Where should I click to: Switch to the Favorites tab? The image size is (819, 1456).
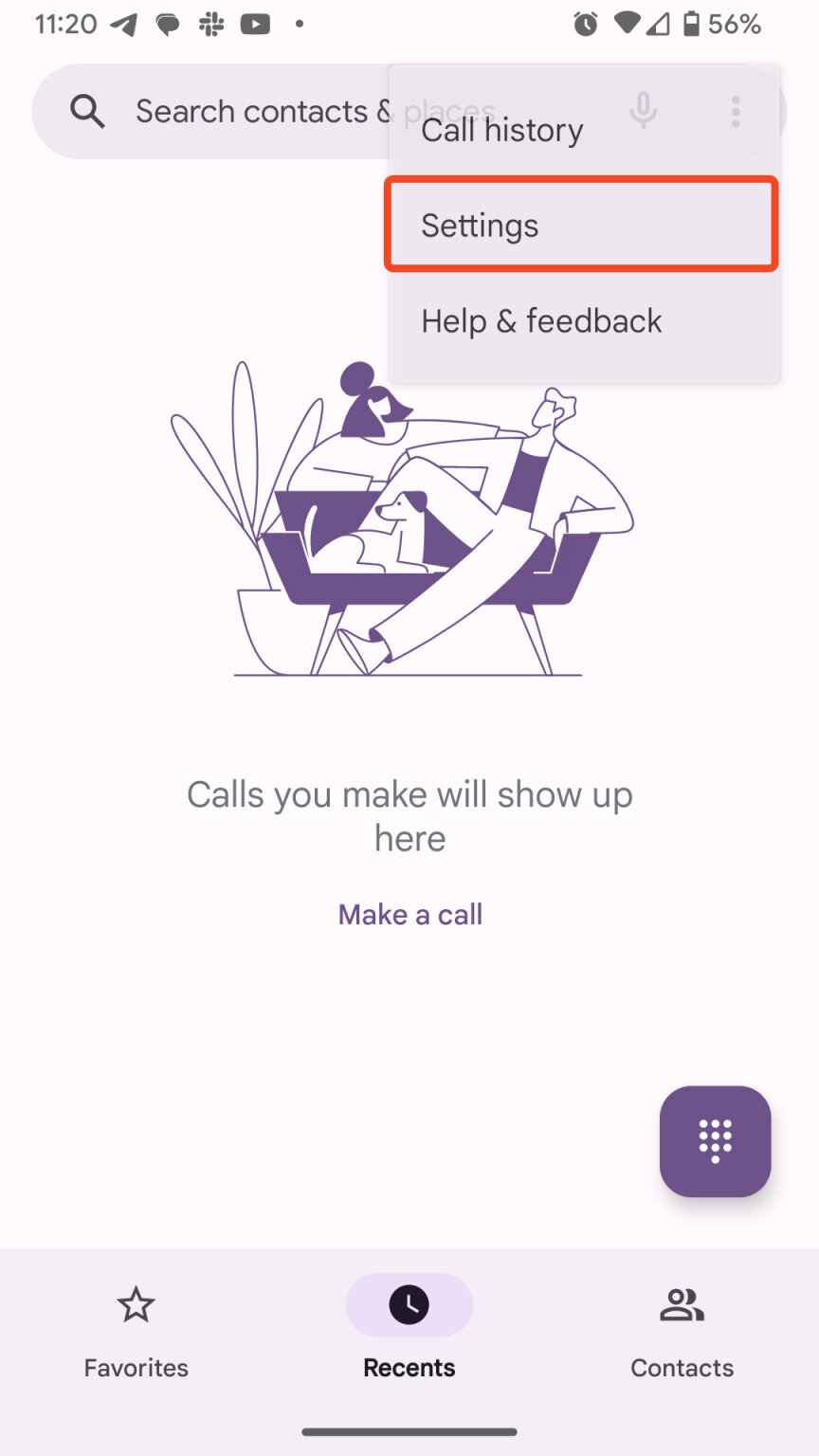tap(135, 1331)
